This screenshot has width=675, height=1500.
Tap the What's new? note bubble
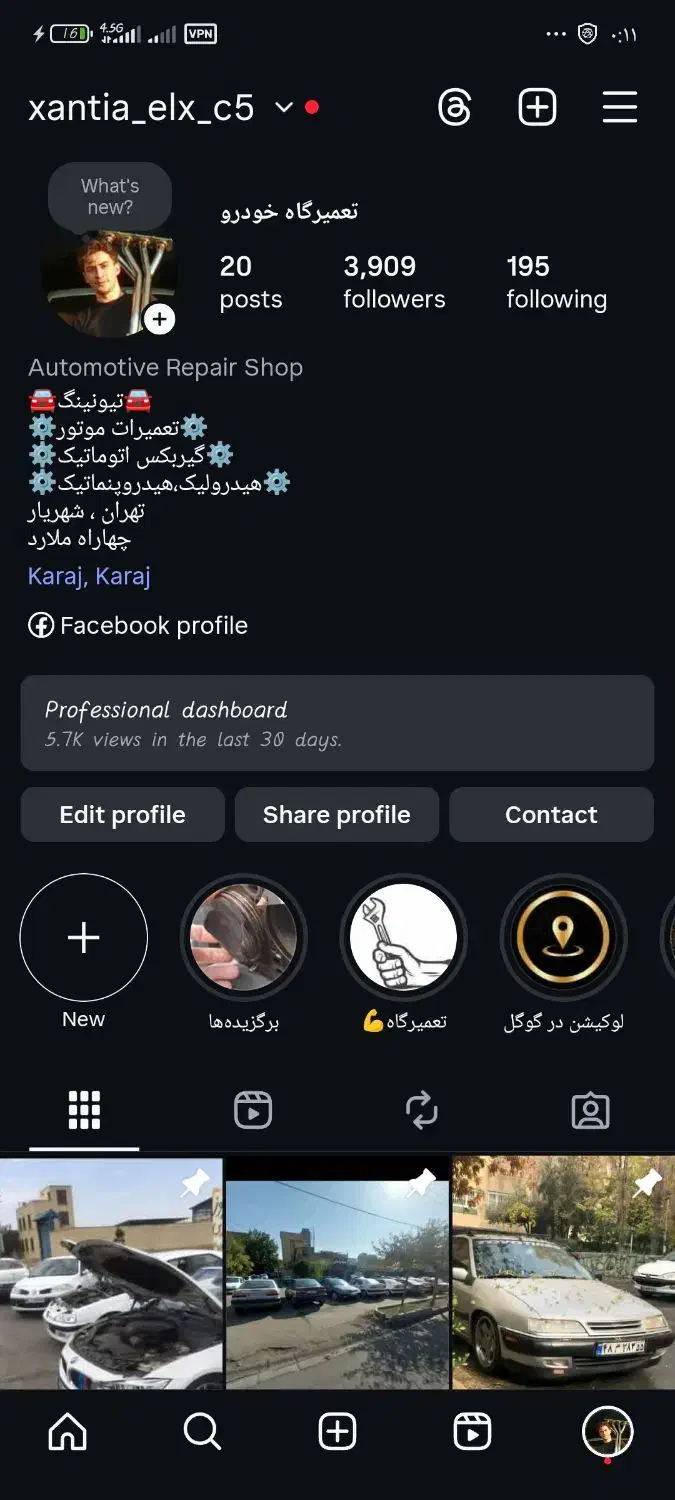coord(110,197)
